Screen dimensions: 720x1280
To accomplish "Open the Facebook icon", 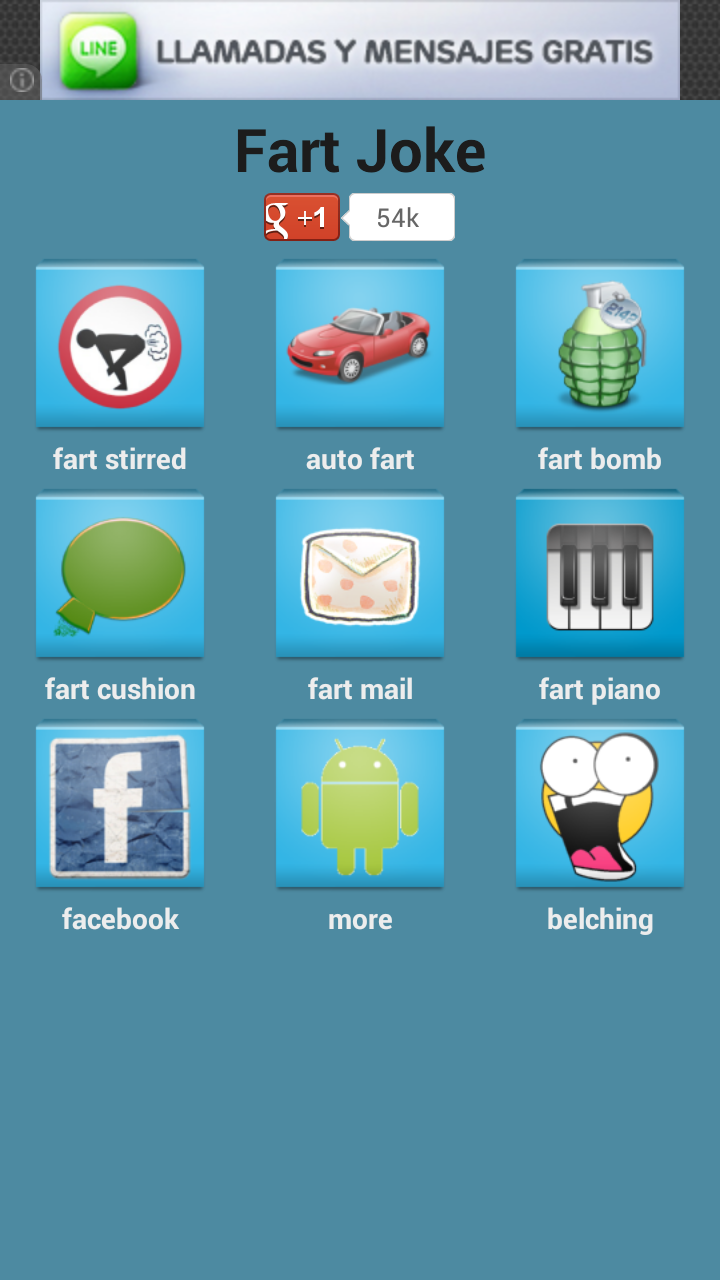I will (x=120, y=805).
